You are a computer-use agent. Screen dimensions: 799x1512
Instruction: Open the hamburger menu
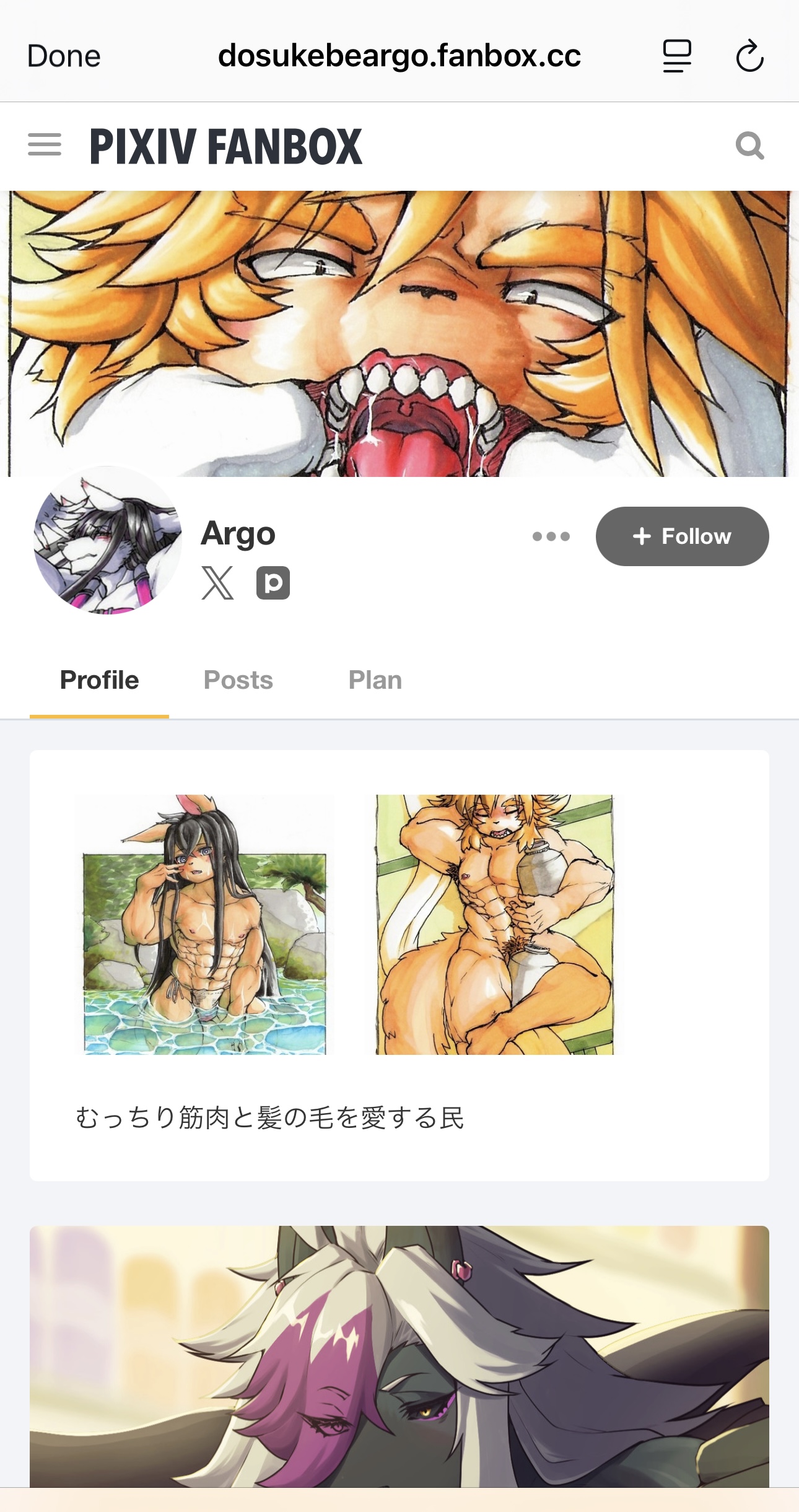coord(45,146)
